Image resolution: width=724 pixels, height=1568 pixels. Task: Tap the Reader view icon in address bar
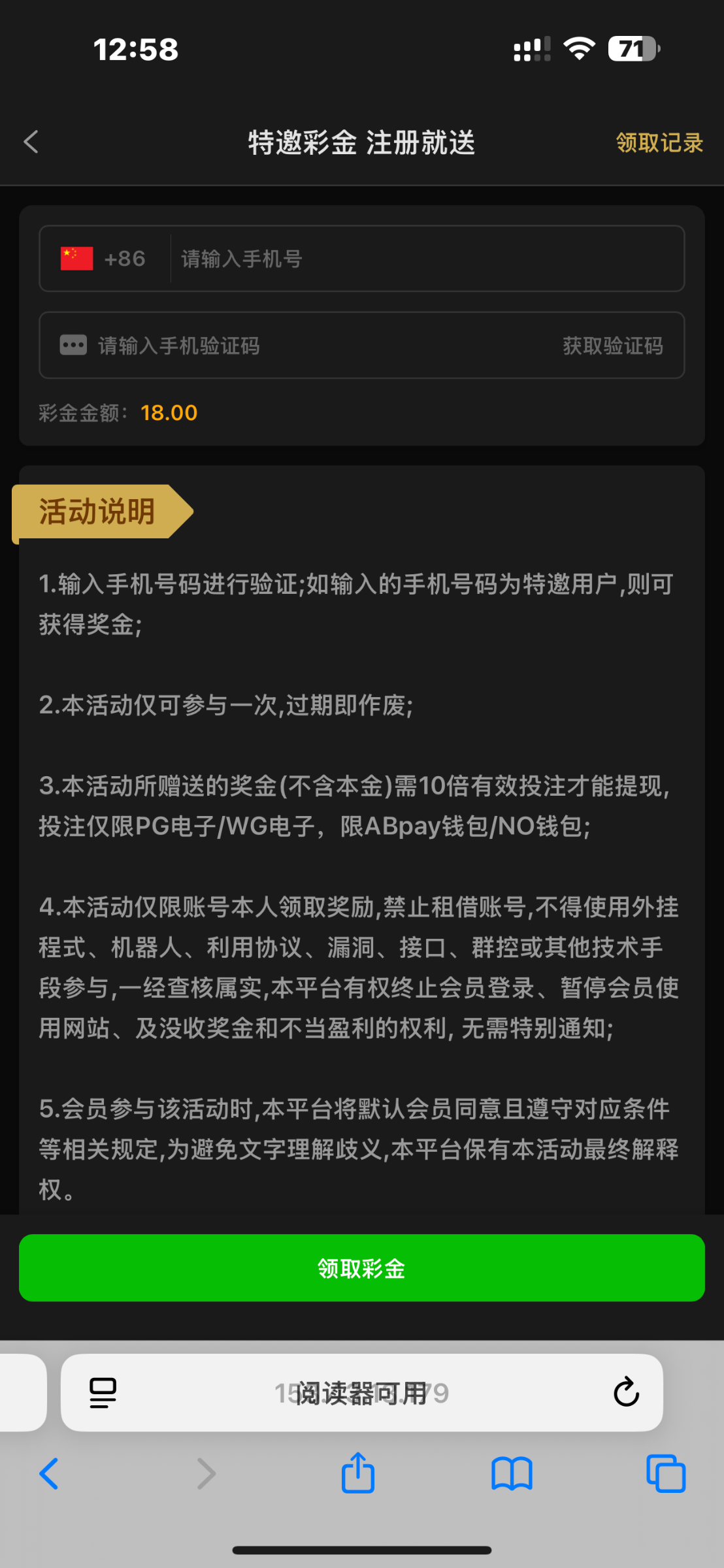[102, 1392]
